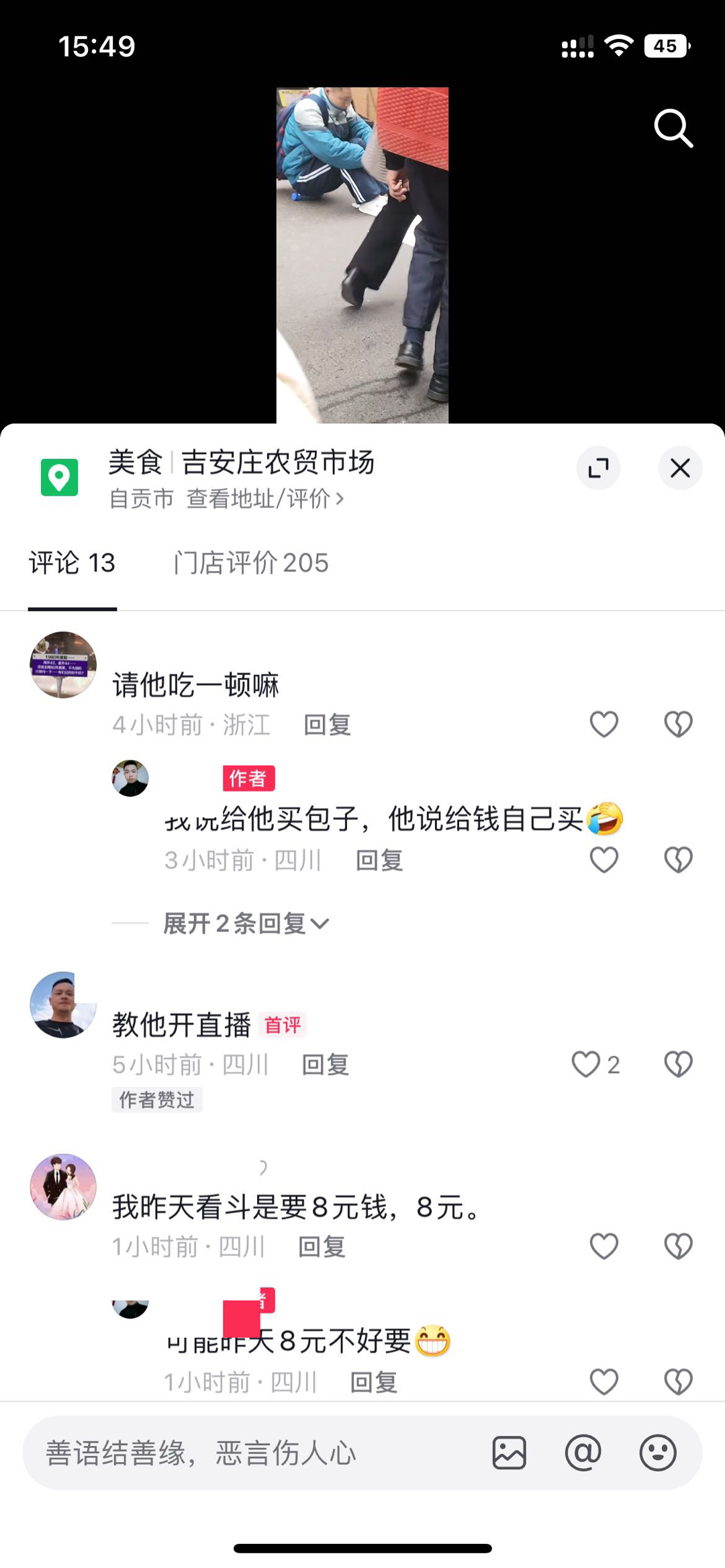Switch to the 门店评价 205 tab
This screenshot has width=725, height=1568.
point(250,563)
